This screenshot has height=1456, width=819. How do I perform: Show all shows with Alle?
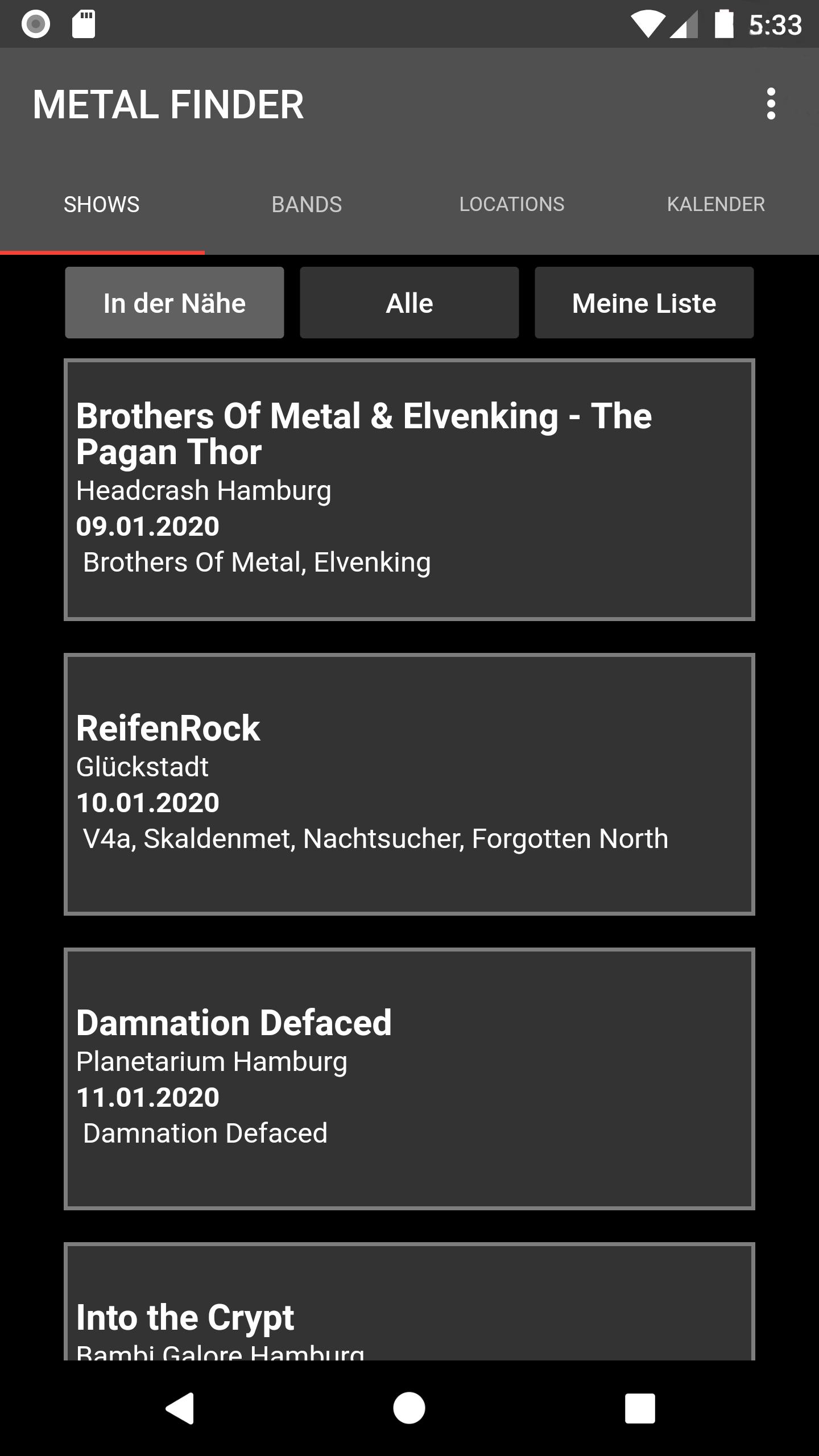(x=409, y=303)
